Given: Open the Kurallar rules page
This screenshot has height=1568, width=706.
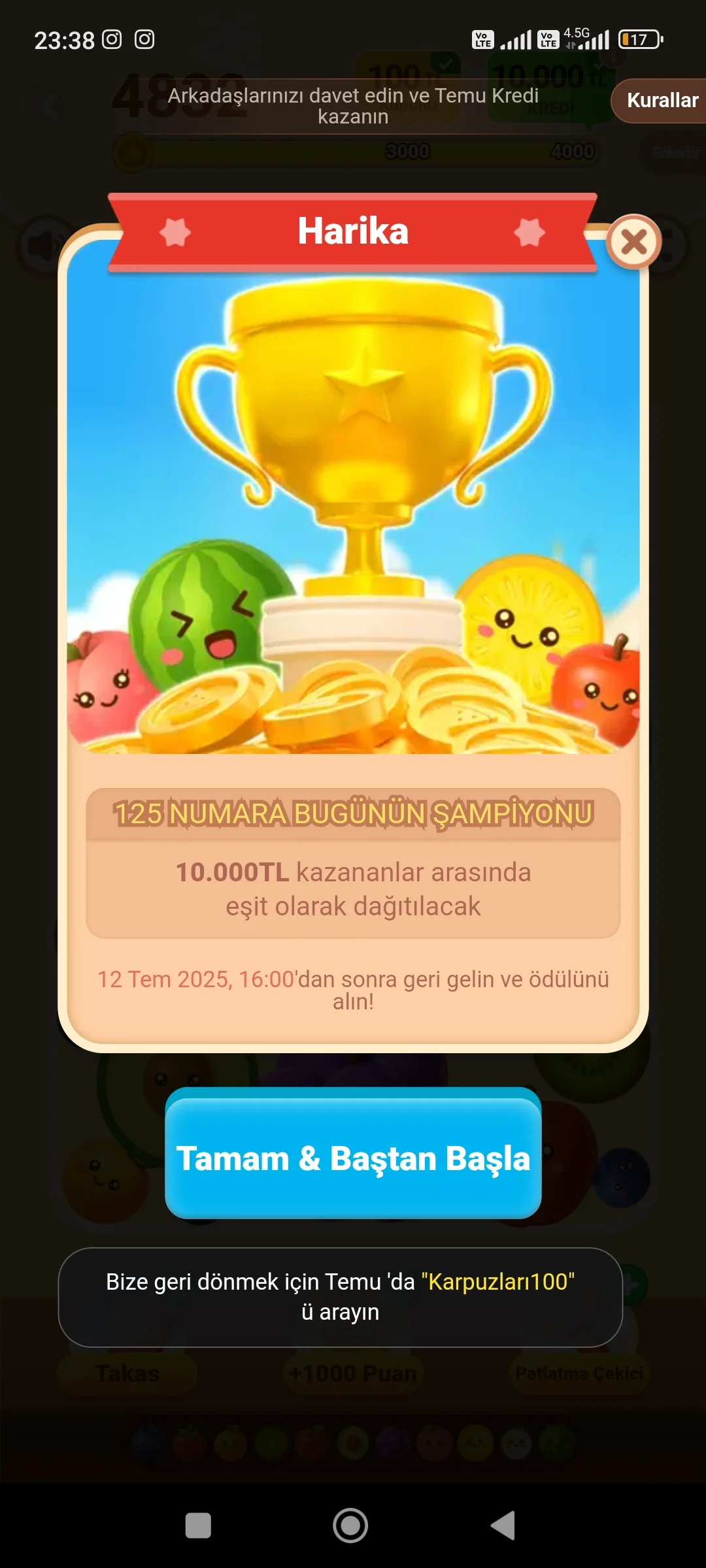Looking at the screenshot, I should 660,101.
